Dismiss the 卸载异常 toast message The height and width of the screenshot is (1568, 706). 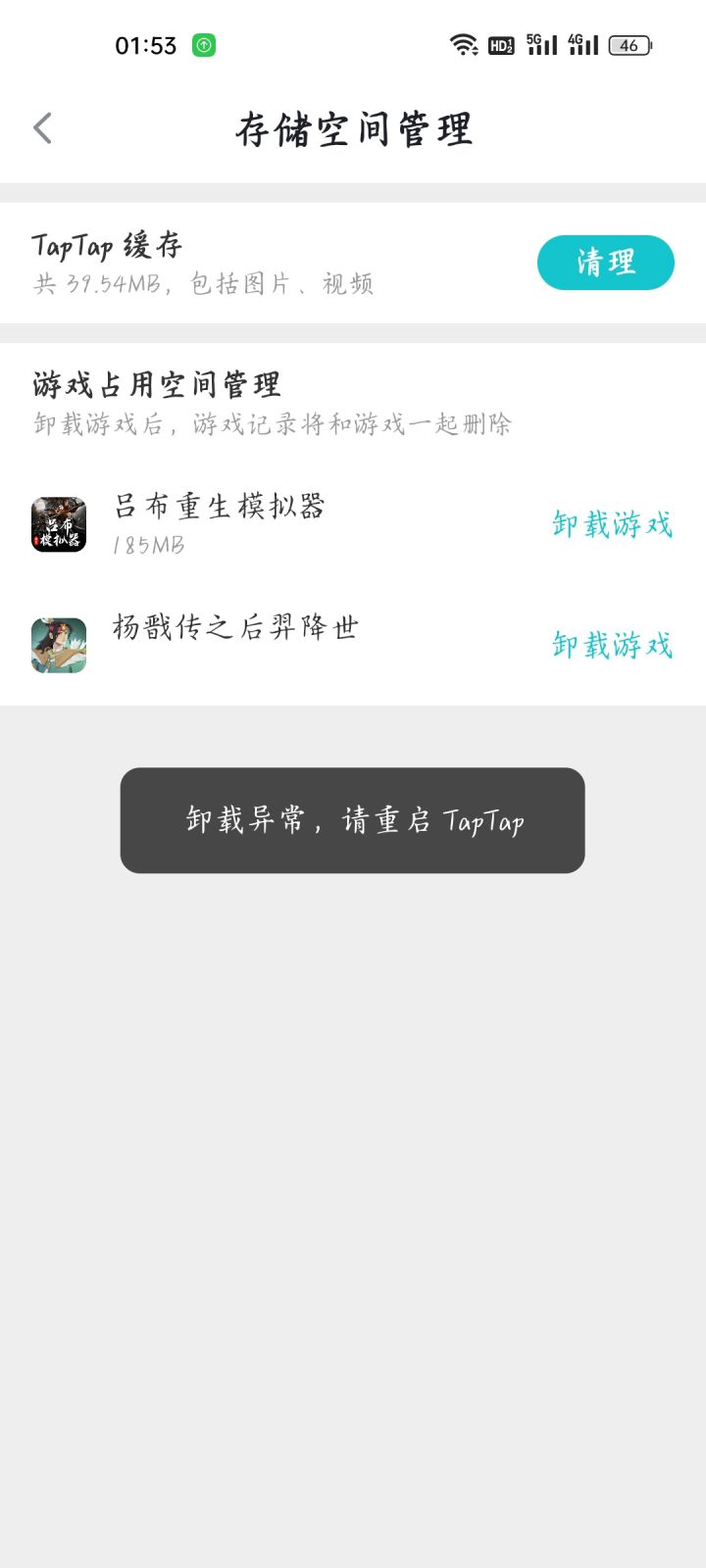click(x=352, y=819)
